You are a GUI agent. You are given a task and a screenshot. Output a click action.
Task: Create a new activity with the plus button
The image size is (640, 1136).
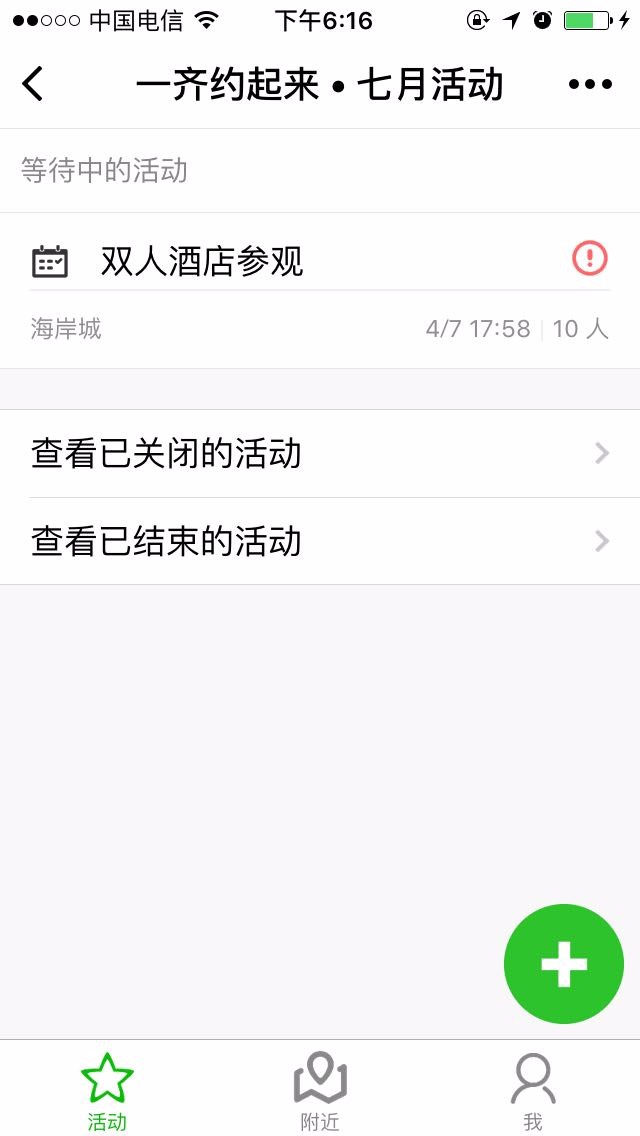564,964
